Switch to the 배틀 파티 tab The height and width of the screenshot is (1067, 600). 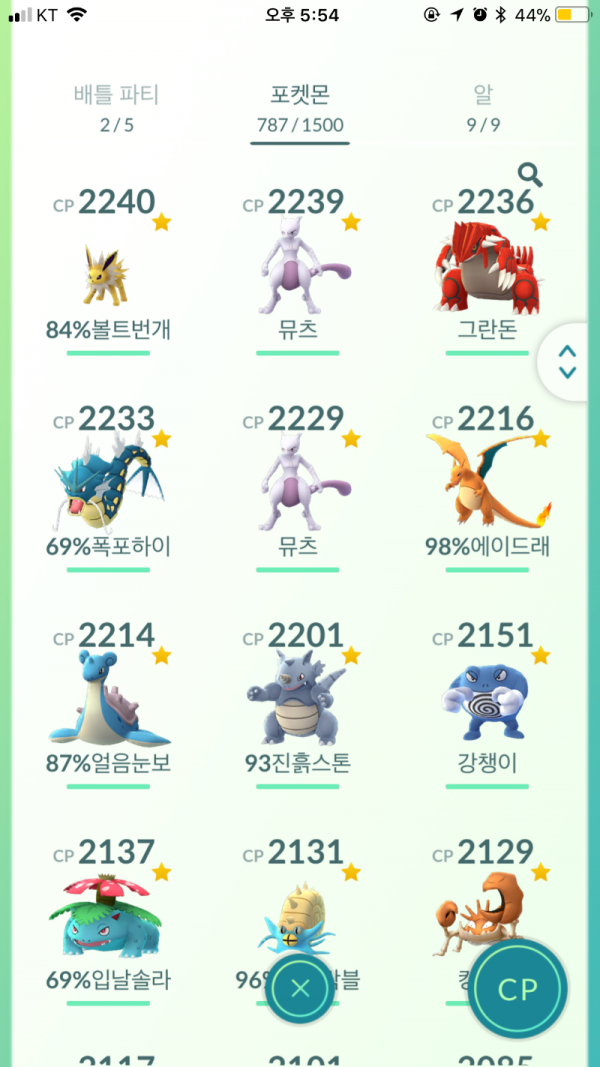[116, 108]
